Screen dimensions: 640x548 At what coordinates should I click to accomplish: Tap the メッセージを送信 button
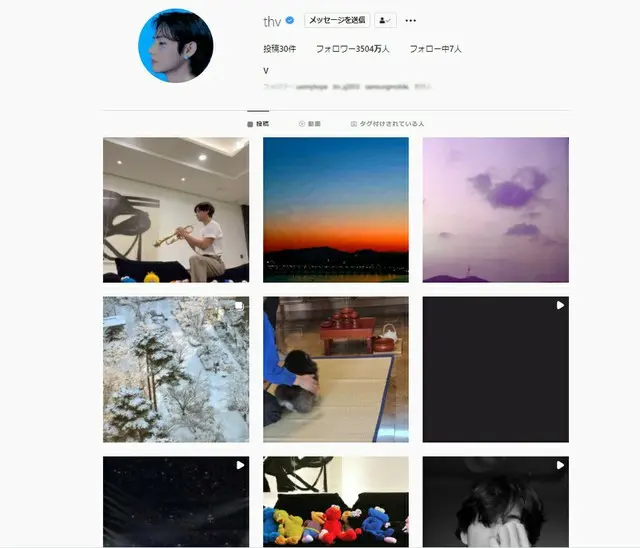[x=337, y=20]
